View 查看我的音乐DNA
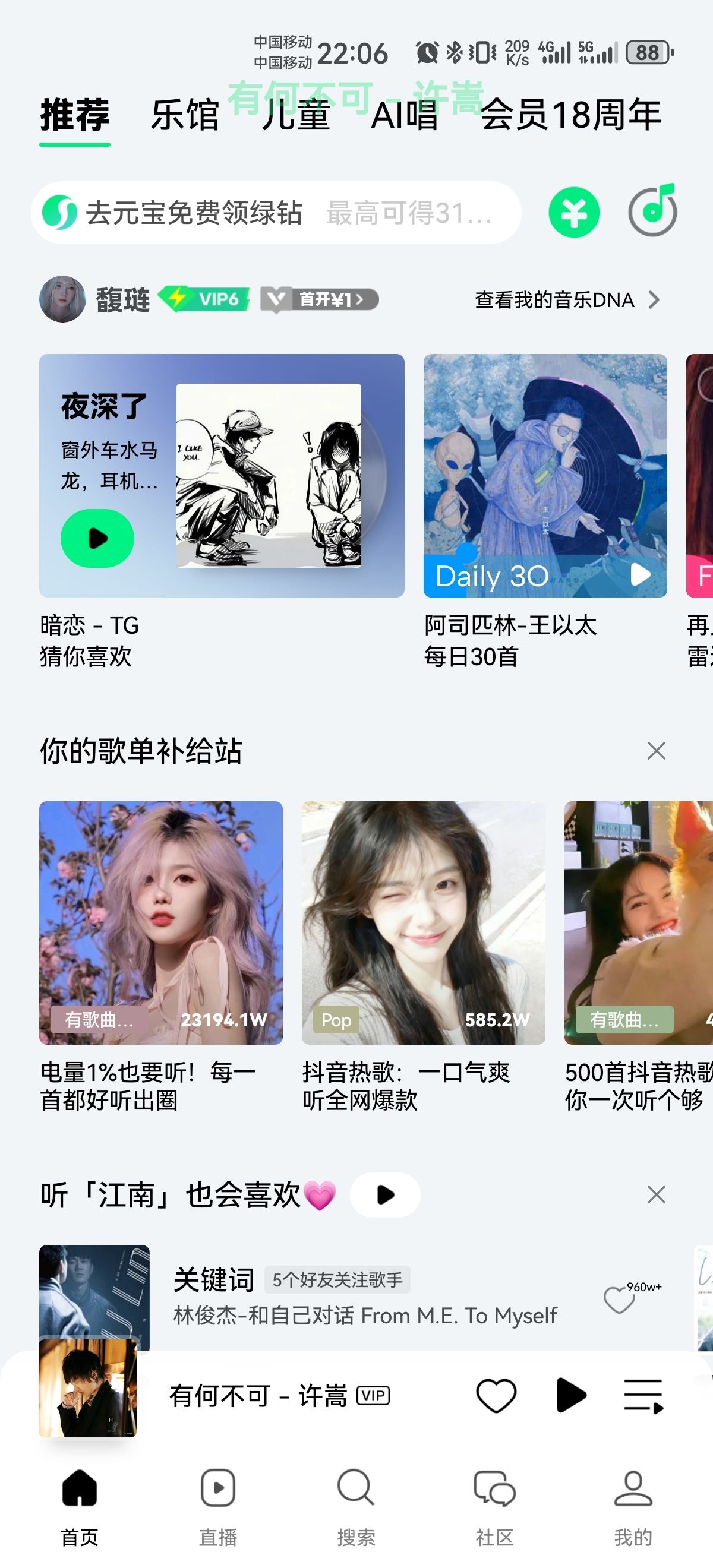This screenshot has width=713, height=1568. tap(566, 300)
